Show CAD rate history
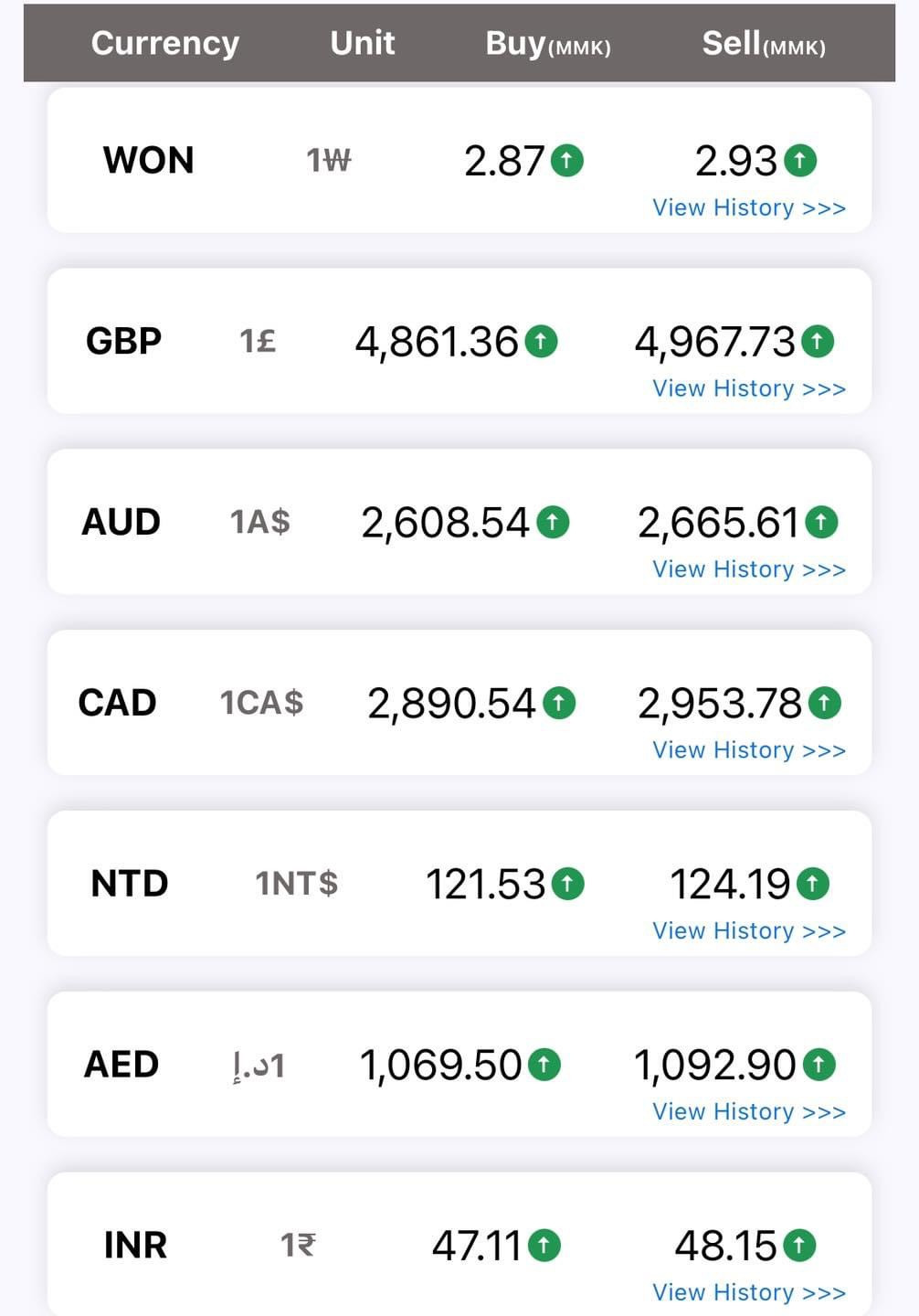 748,751
